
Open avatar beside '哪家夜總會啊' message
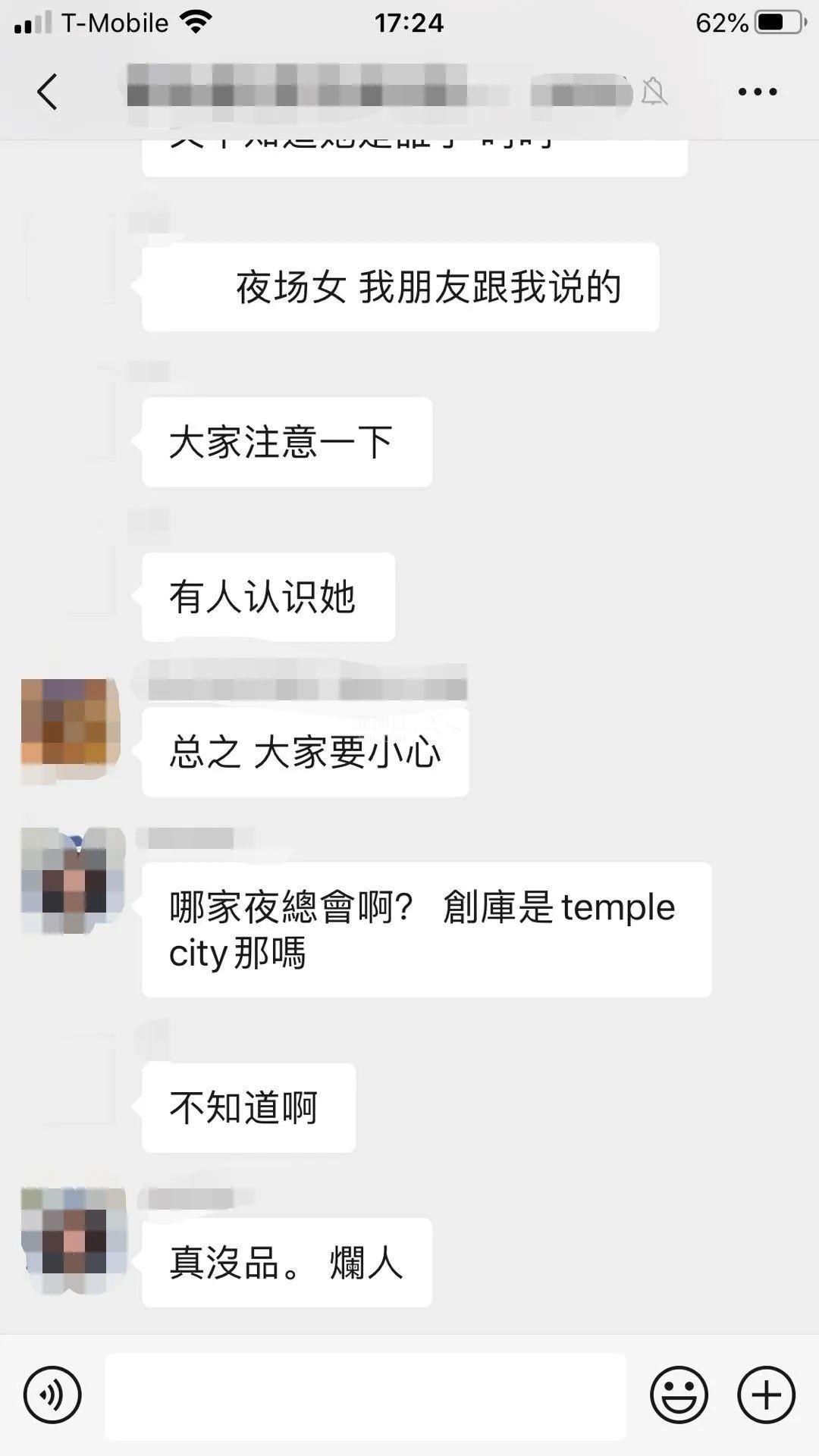(x=73, y=879)
